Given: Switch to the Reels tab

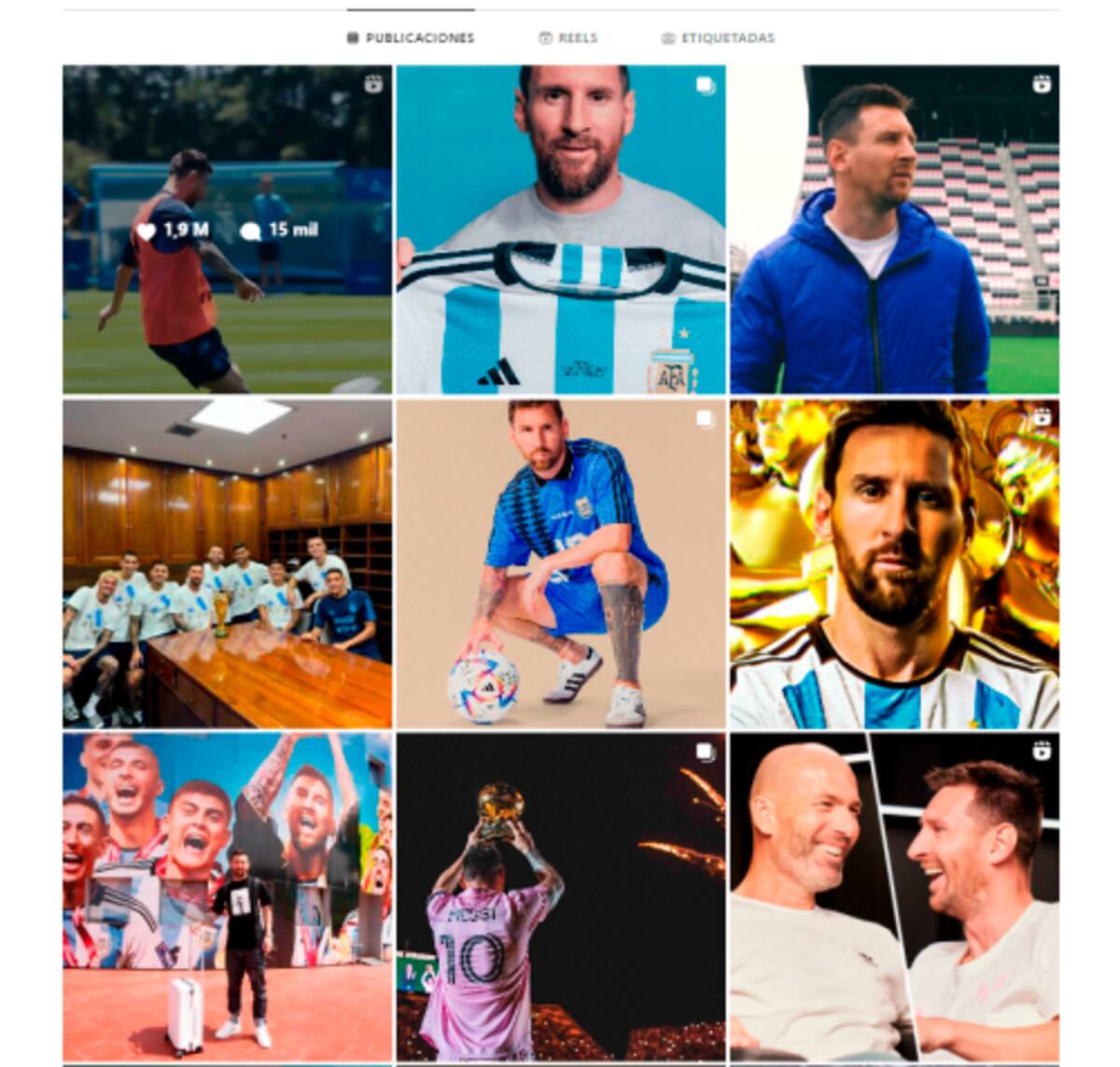Looking at the screenshot, I should 568,38.
